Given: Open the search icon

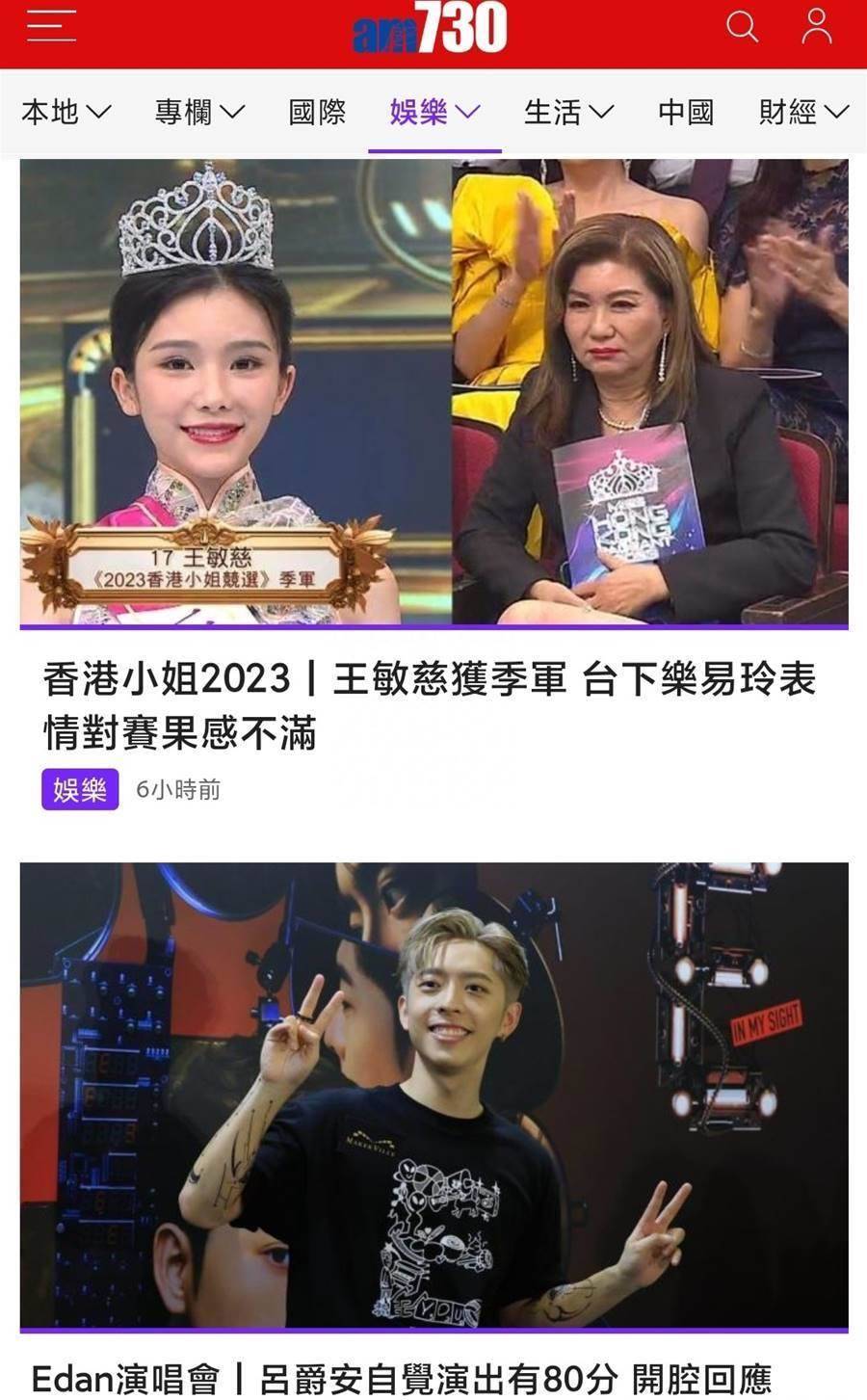Looking at the screenshot, I should point(742,27).
